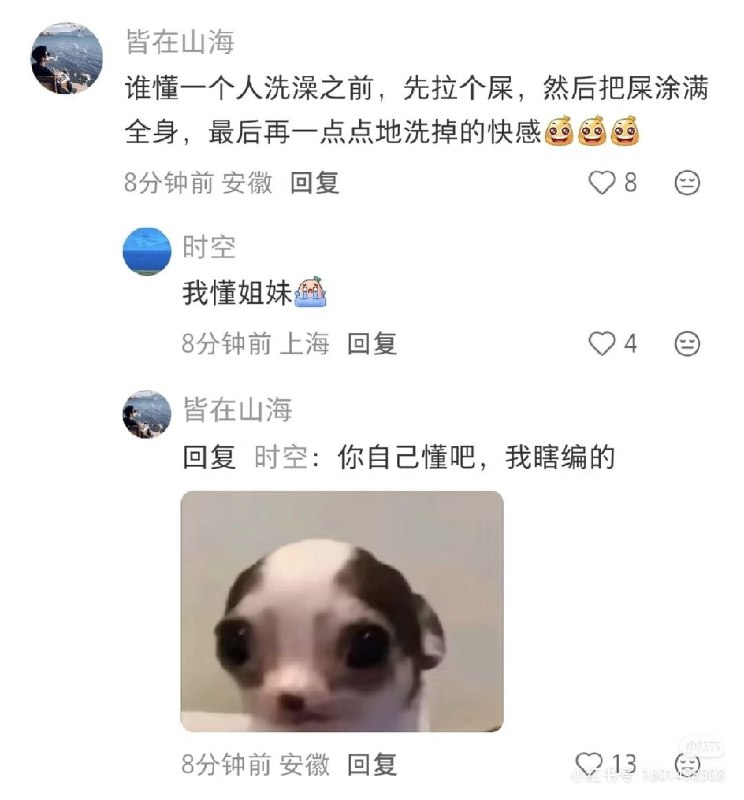This screenshot has height=800, width=744.
Task: Open the emoji reaction face on the first comment
Action: click(x=685, y=182)
